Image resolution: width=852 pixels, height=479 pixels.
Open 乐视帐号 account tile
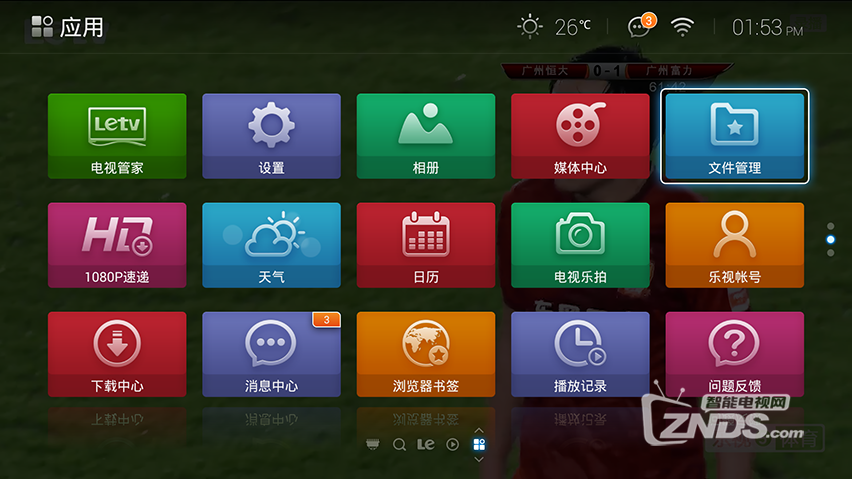point(734,245)
